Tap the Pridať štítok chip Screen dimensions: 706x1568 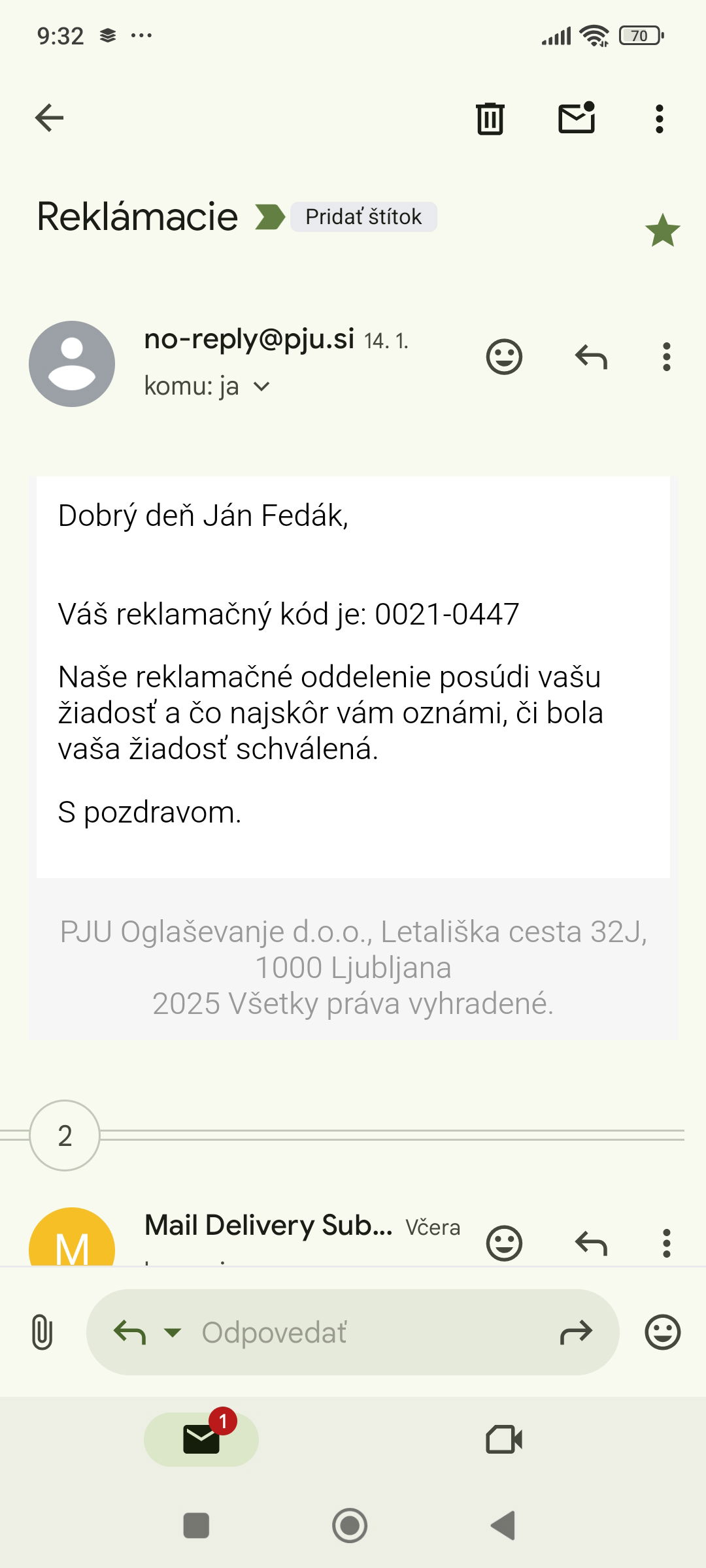pos(363,217)
